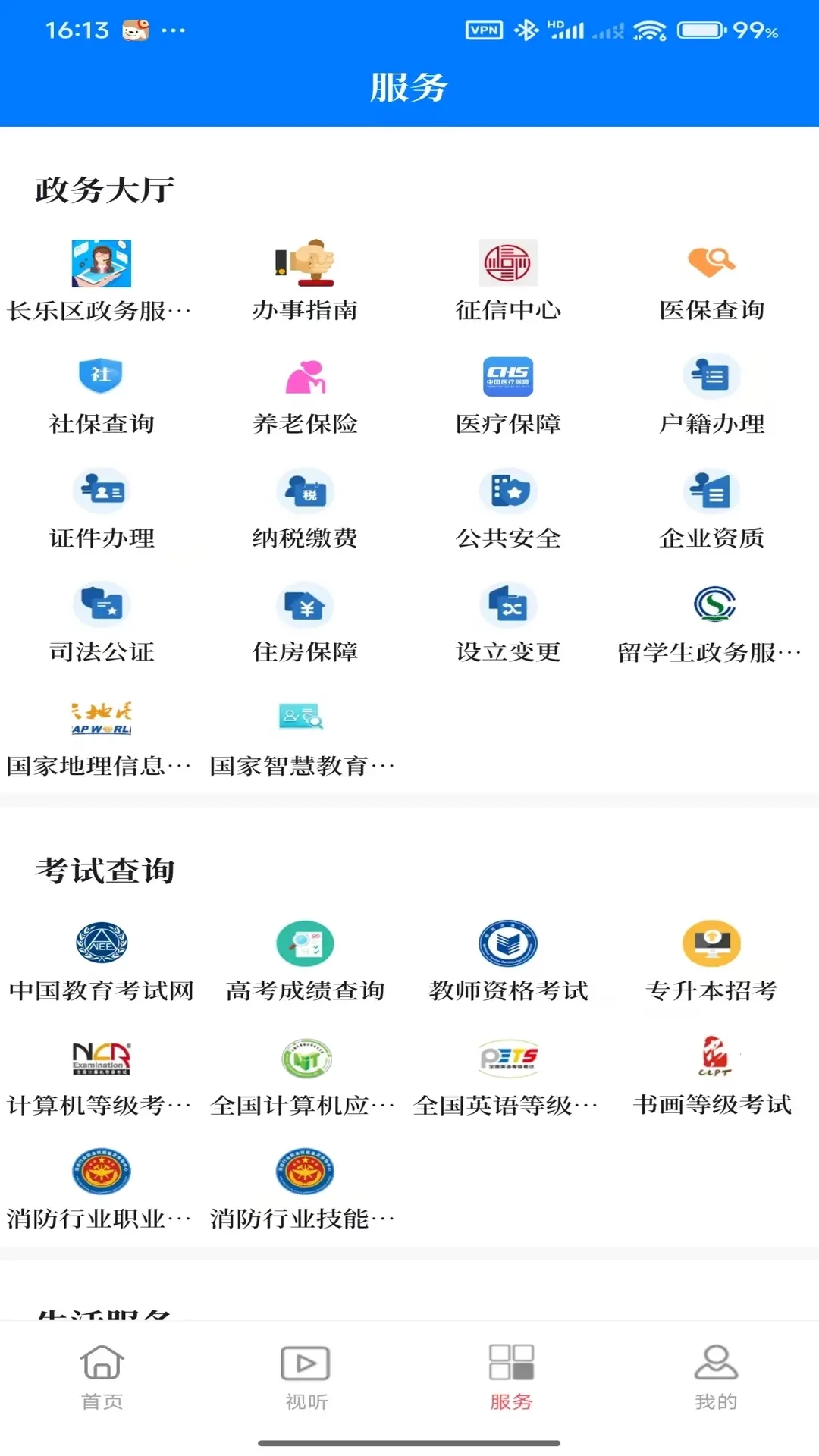
Task: Tap the 医疗保障 CHS icon
Action: (x=508, y=377)
